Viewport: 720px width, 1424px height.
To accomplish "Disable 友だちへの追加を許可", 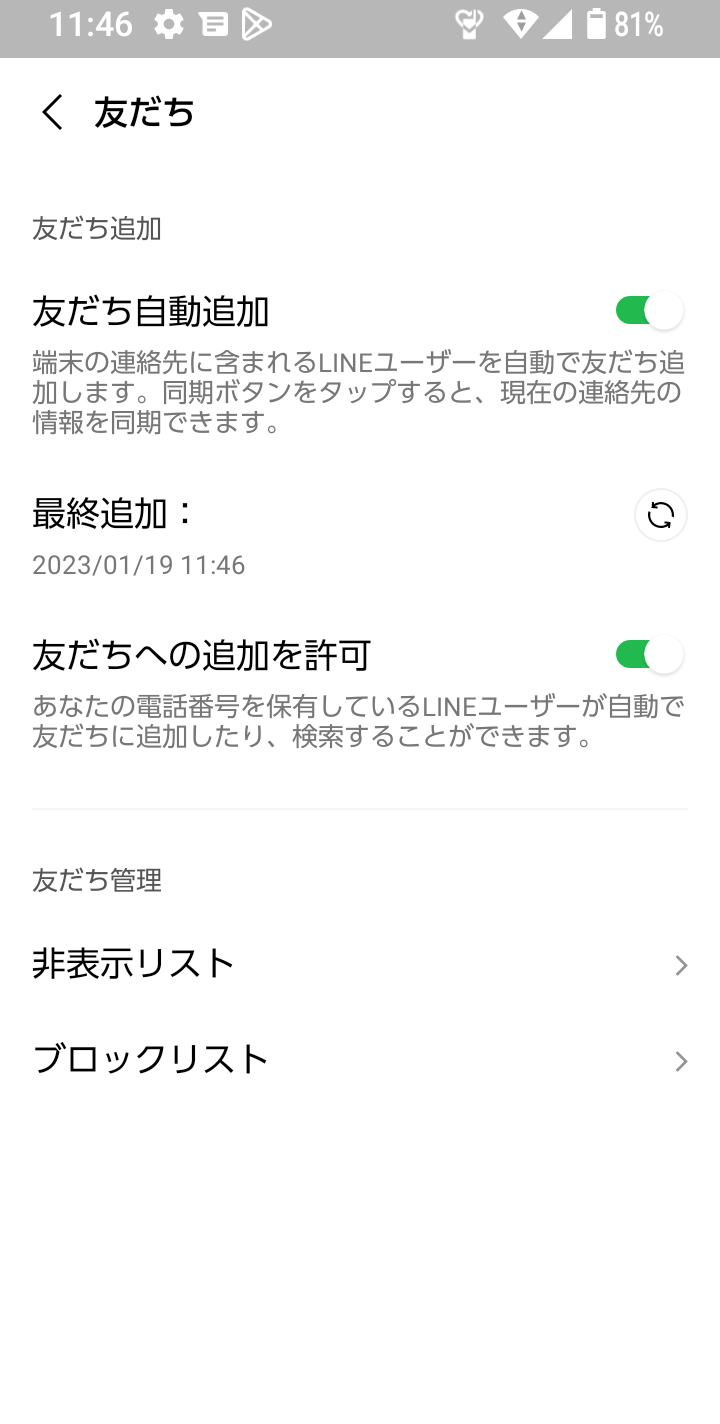I will 649,655.
